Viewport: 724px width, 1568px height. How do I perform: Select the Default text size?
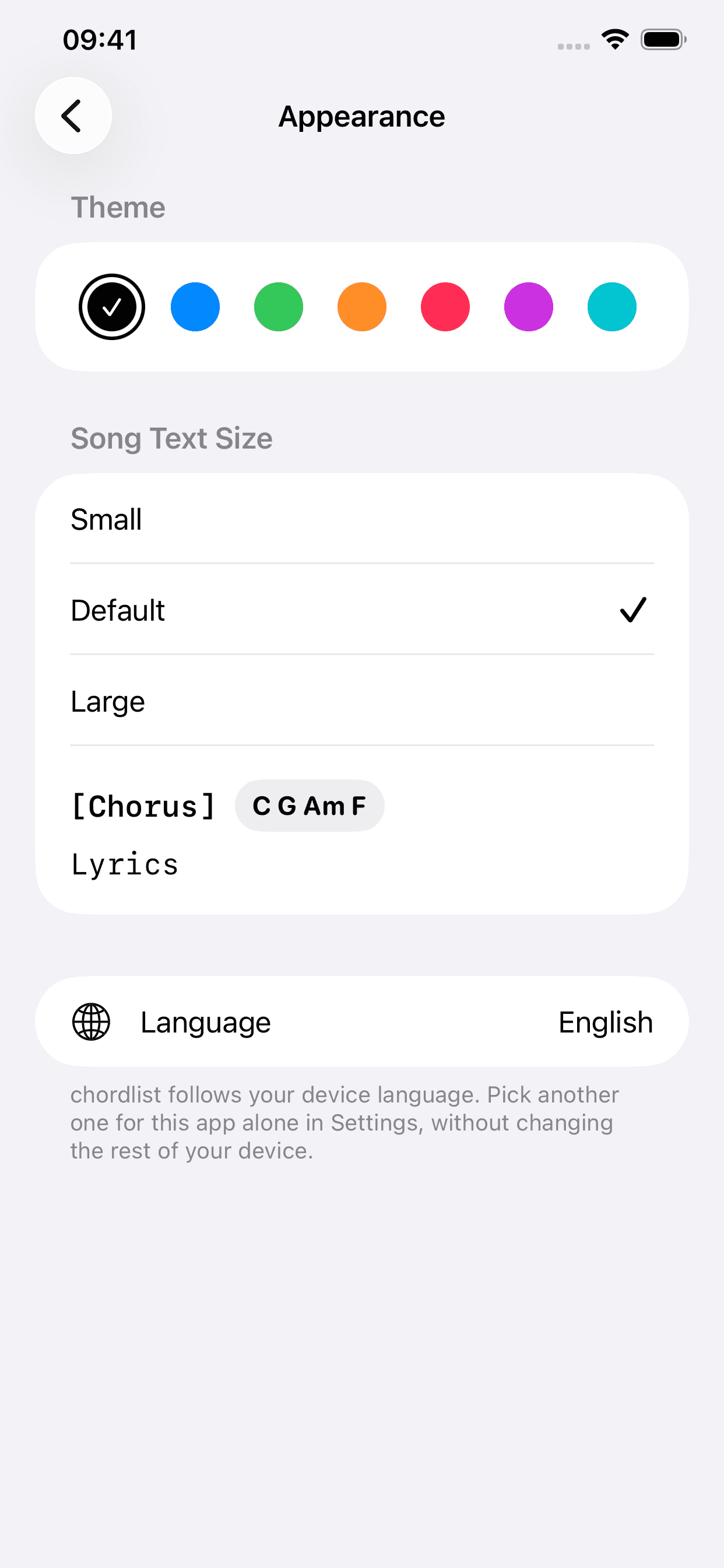[362, 610]
